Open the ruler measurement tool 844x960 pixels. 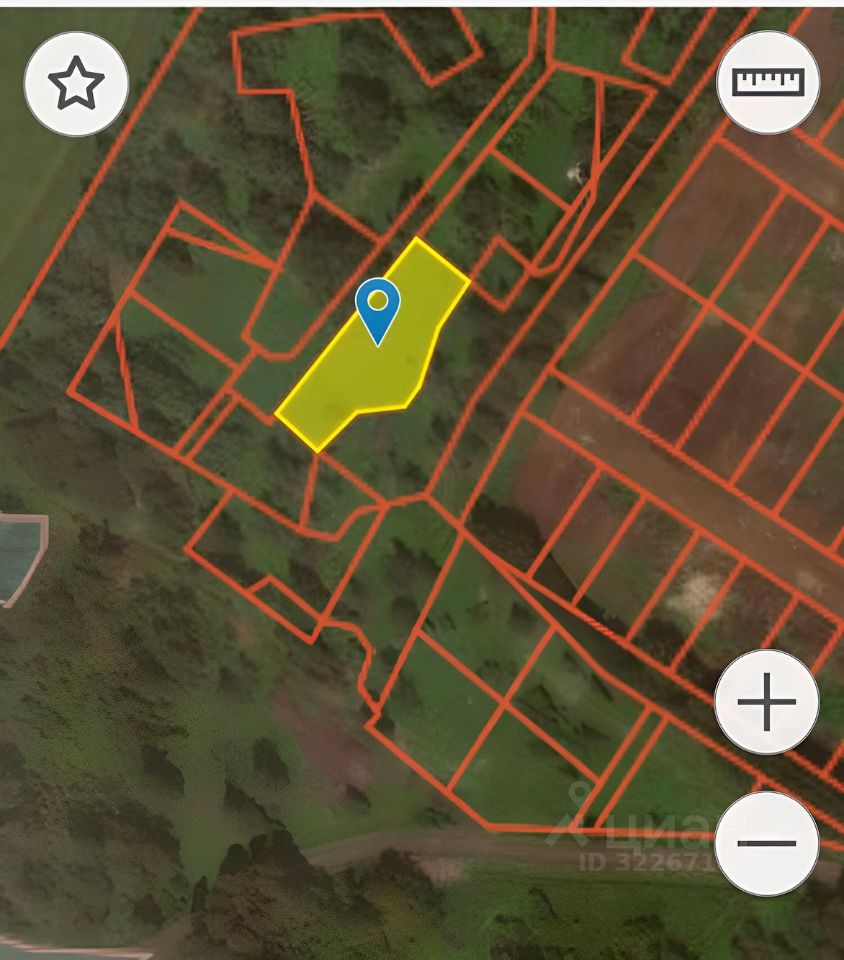tap(768, 82)
